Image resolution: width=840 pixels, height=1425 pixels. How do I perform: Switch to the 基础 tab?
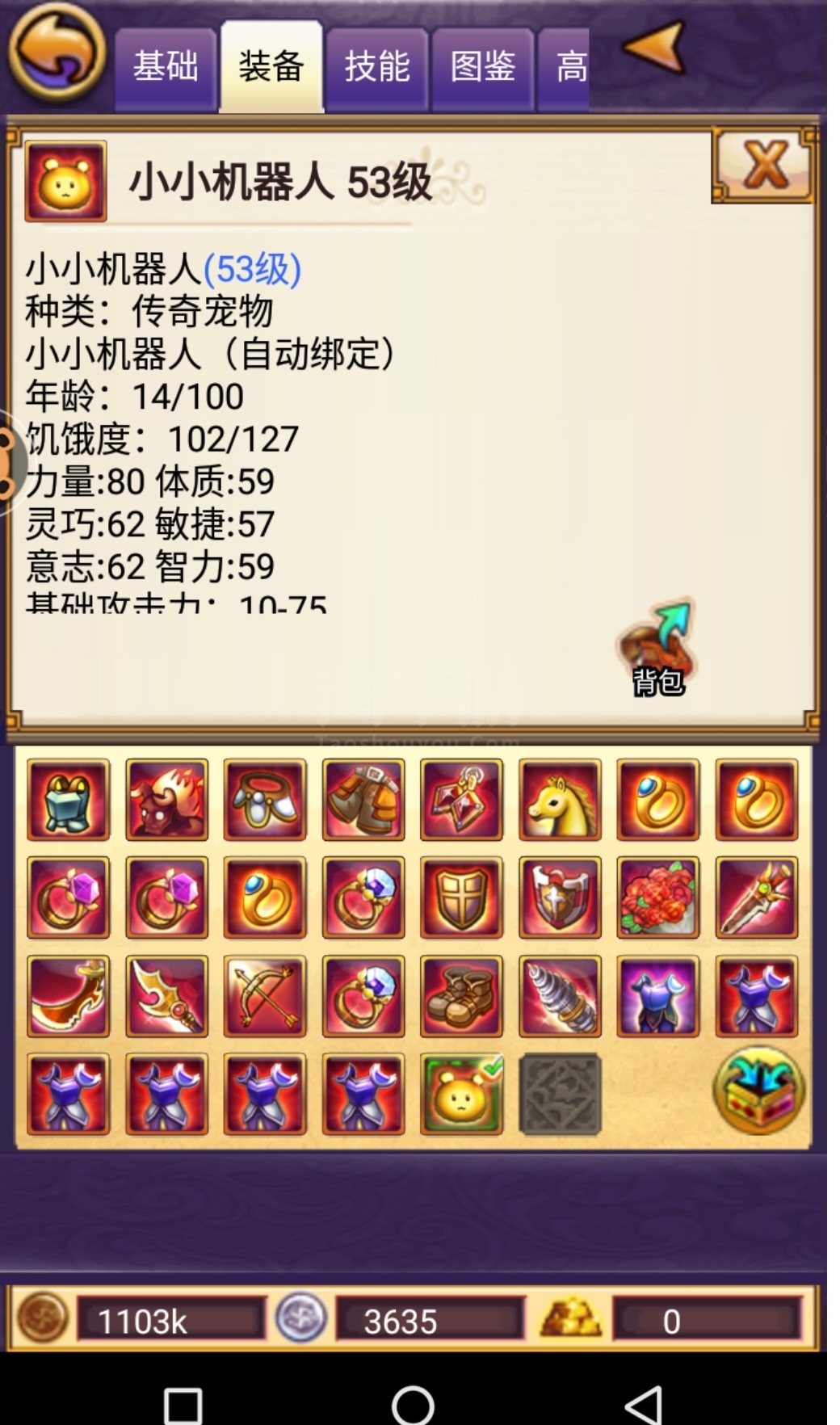(x=166, y=68)
